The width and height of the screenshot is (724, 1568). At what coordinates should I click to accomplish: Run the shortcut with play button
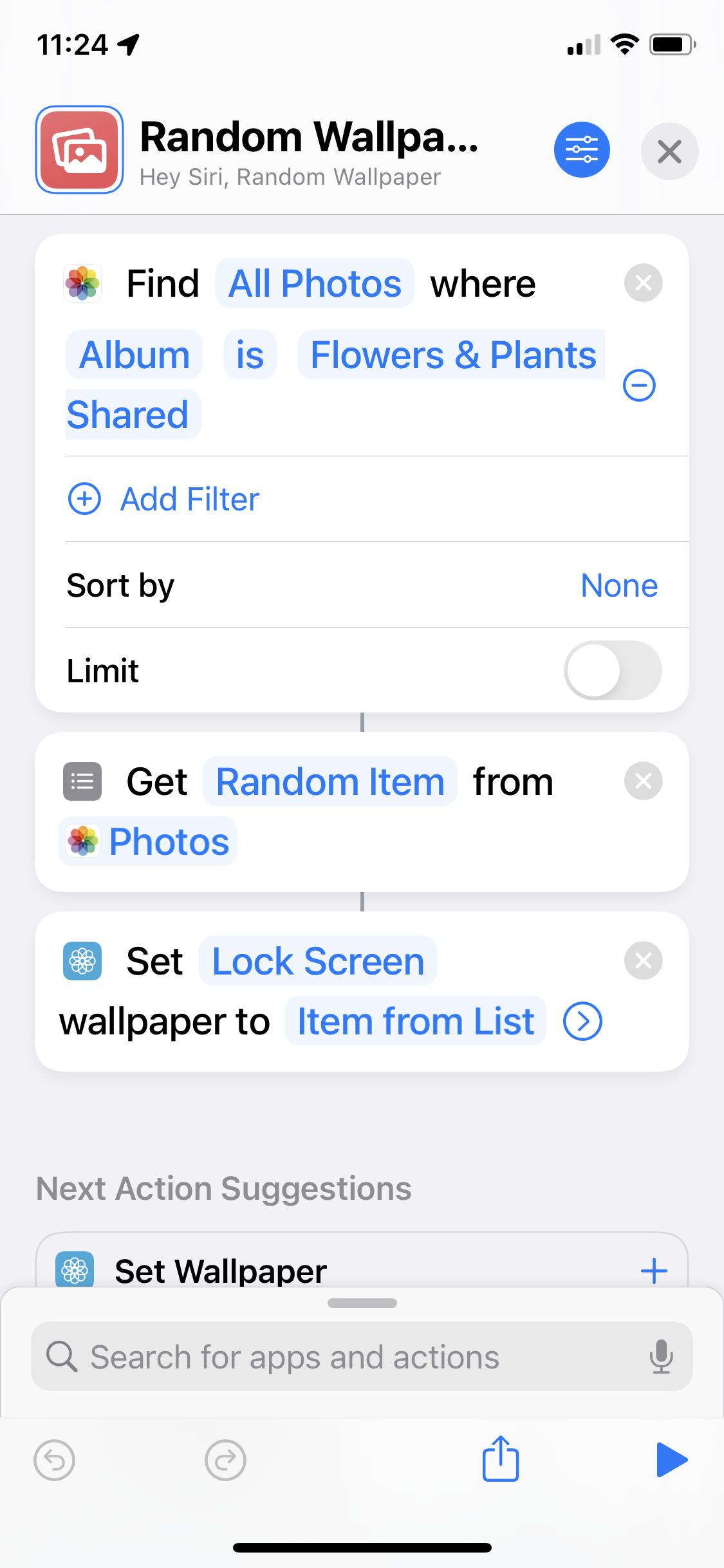[x=671, y=1460]
